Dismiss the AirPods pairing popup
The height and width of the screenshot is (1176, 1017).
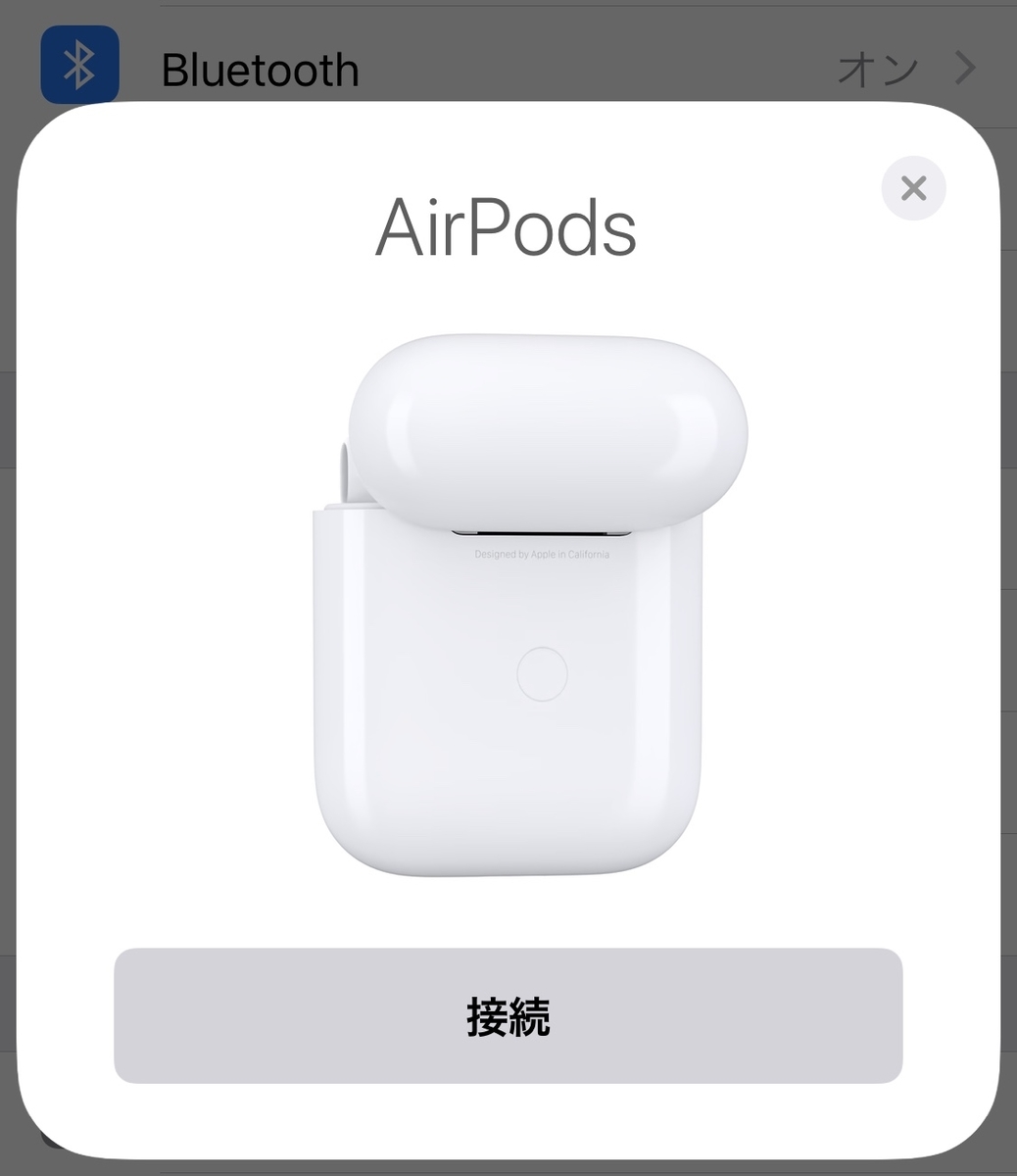point(913,188)
